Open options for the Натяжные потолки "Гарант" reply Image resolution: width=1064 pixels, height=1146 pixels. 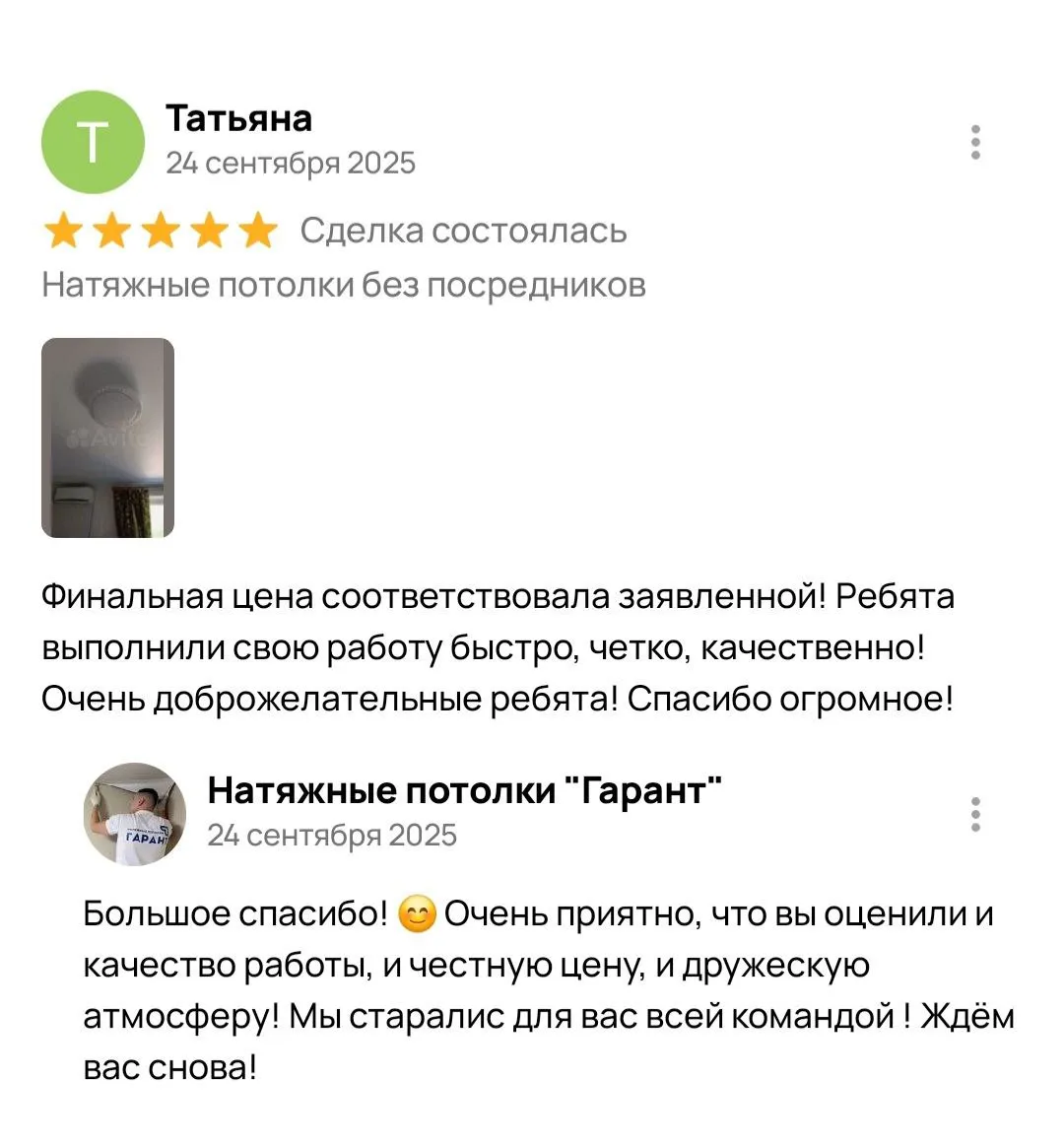click(x=975, y=815)
